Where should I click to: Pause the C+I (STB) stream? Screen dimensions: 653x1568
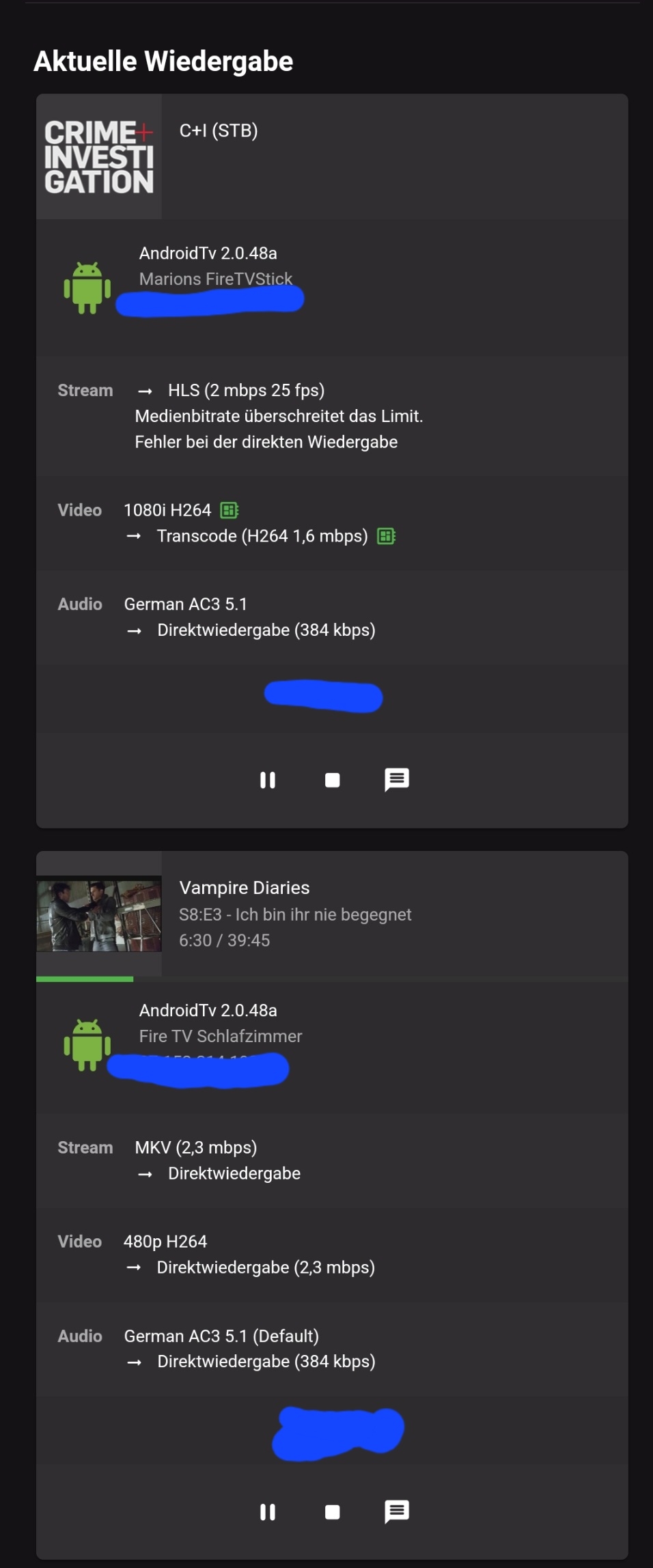[268, 780]
